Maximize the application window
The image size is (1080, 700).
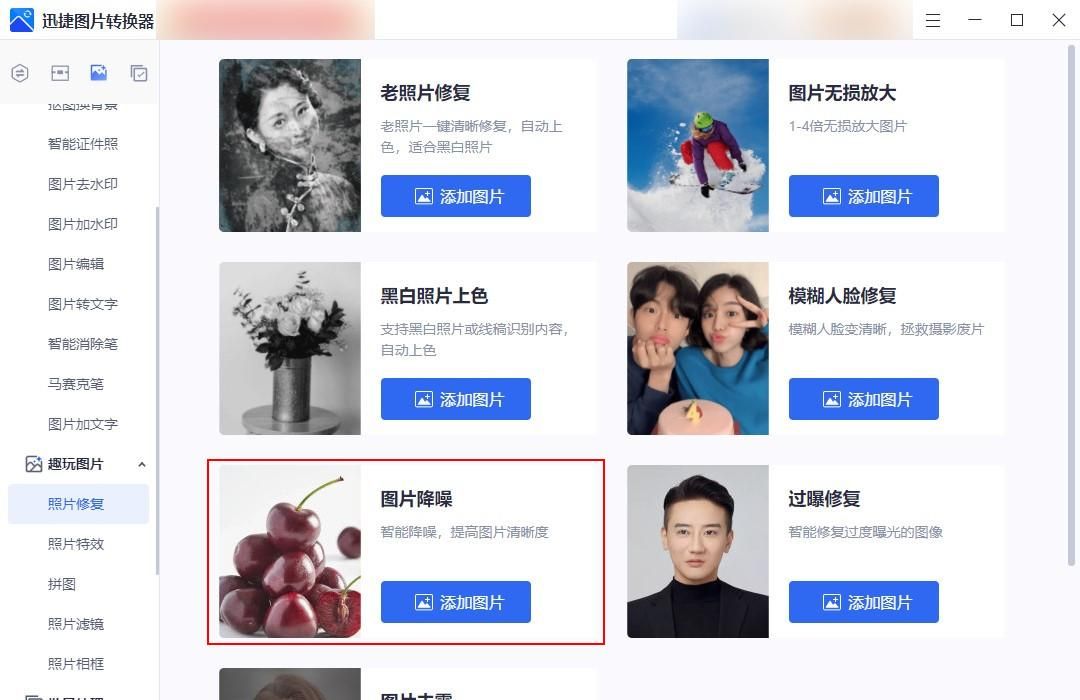pyautogui.click(x=1017, y=20)
